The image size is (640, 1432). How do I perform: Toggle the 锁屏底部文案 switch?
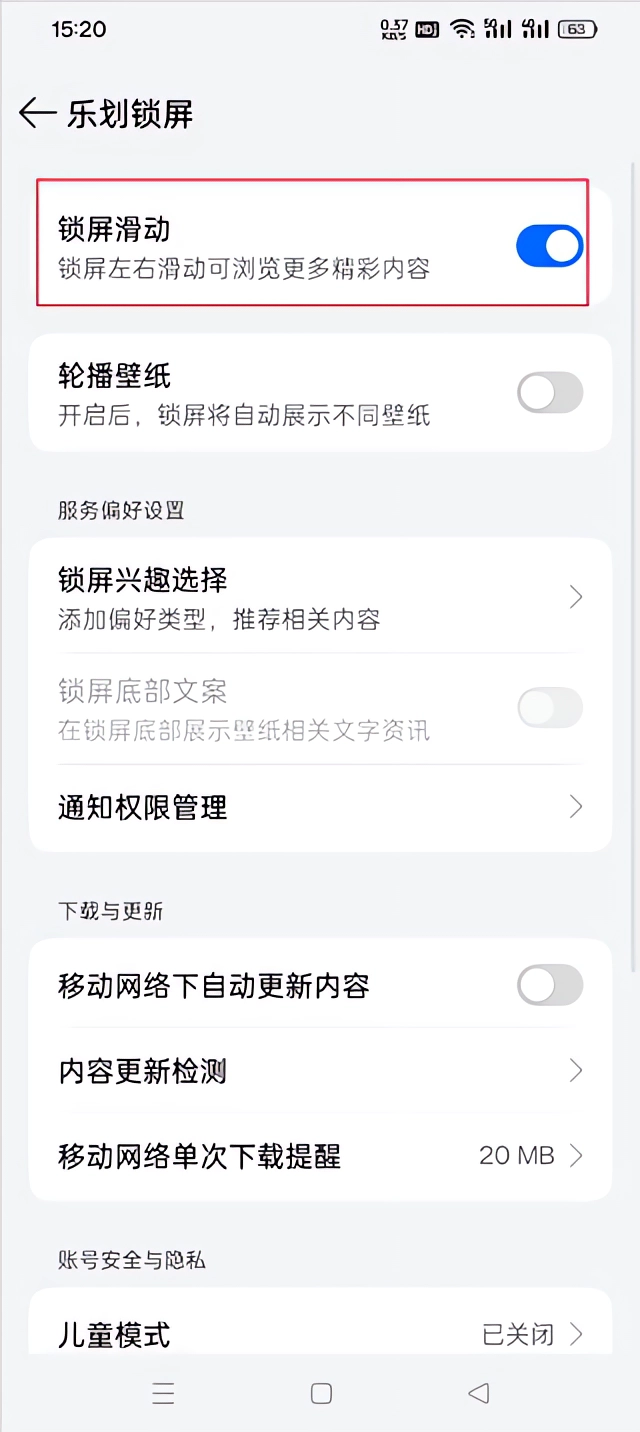point(549,708)
